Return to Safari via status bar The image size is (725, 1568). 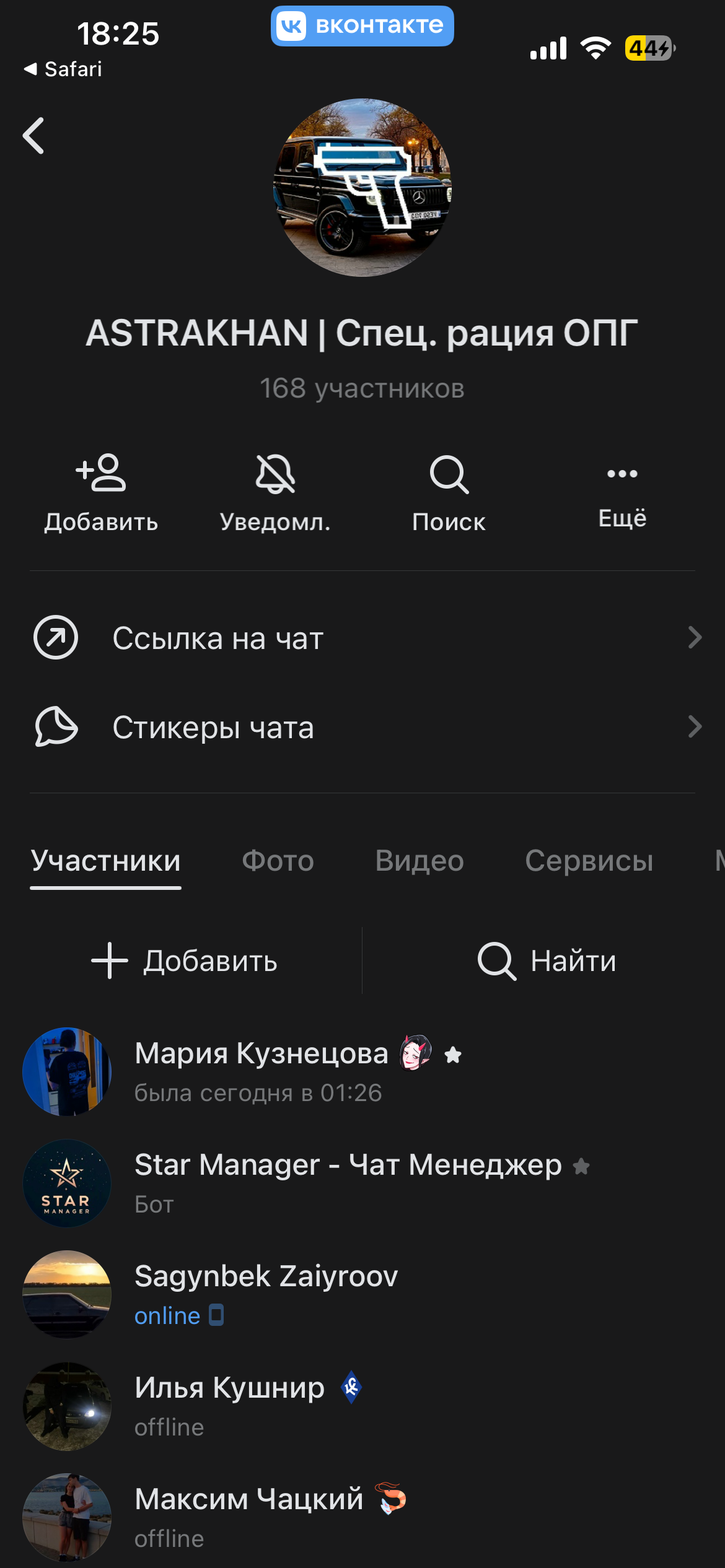click(63, 69)
